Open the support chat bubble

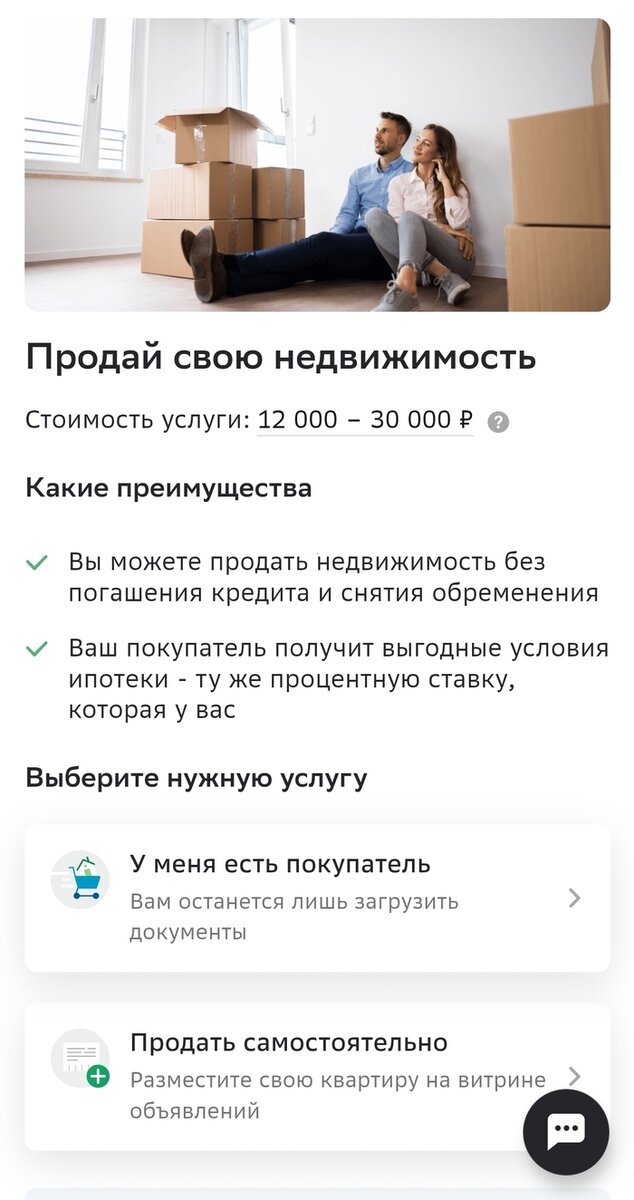pyautogui.click(x=566, y=1132)
